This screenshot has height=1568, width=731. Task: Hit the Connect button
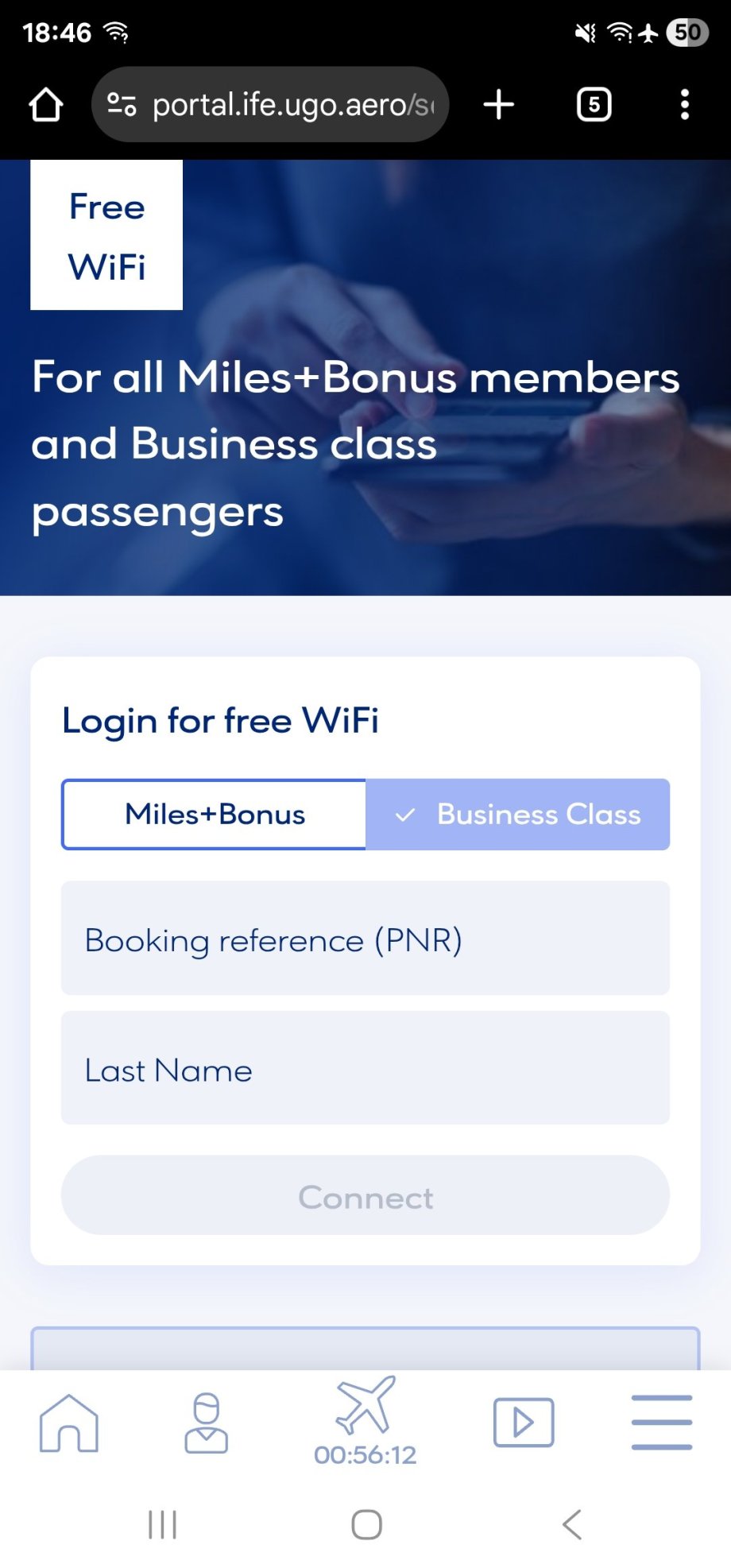[x=365, y=1196]
